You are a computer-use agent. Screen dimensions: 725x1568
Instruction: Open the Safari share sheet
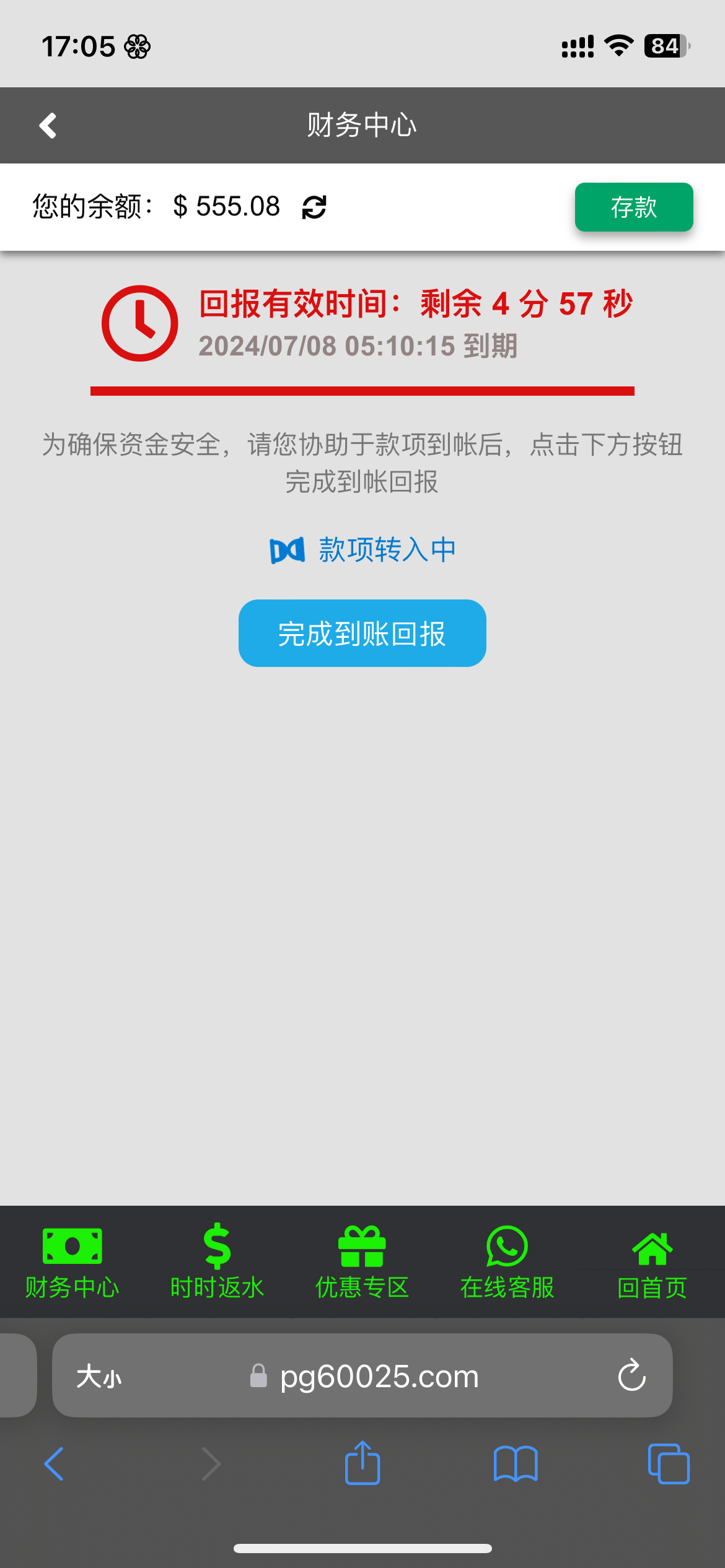pos(362,1463)
